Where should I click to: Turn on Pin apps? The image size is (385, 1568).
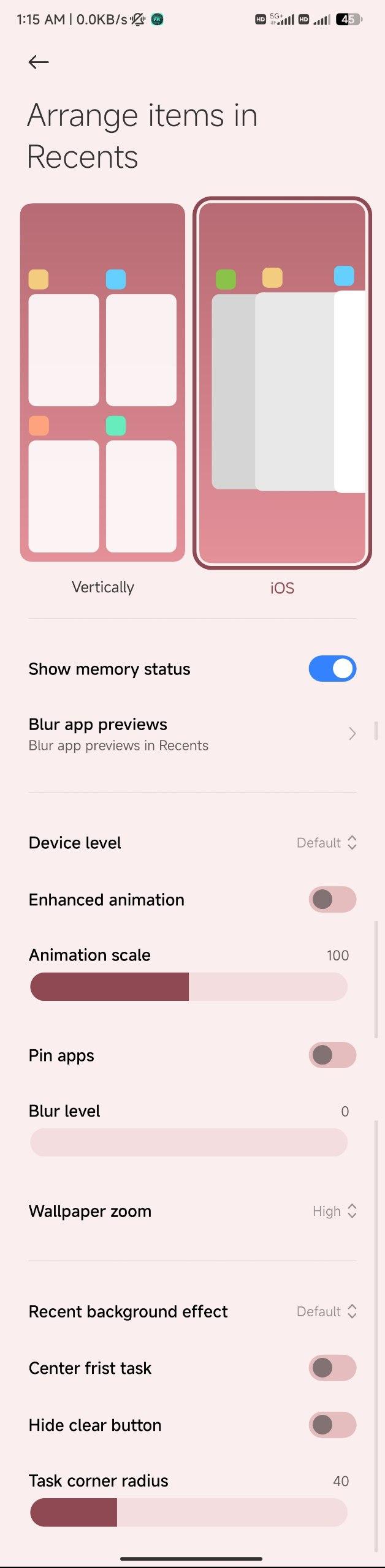(332, 1055)
